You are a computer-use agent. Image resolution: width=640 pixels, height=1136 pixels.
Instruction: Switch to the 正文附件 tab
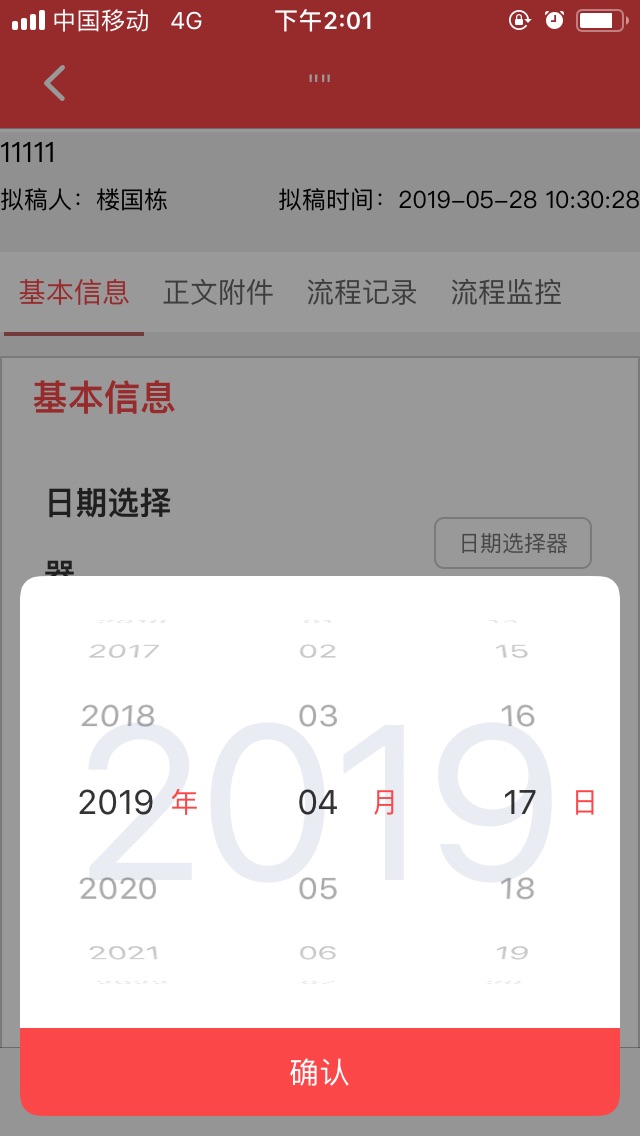[218, 292]
